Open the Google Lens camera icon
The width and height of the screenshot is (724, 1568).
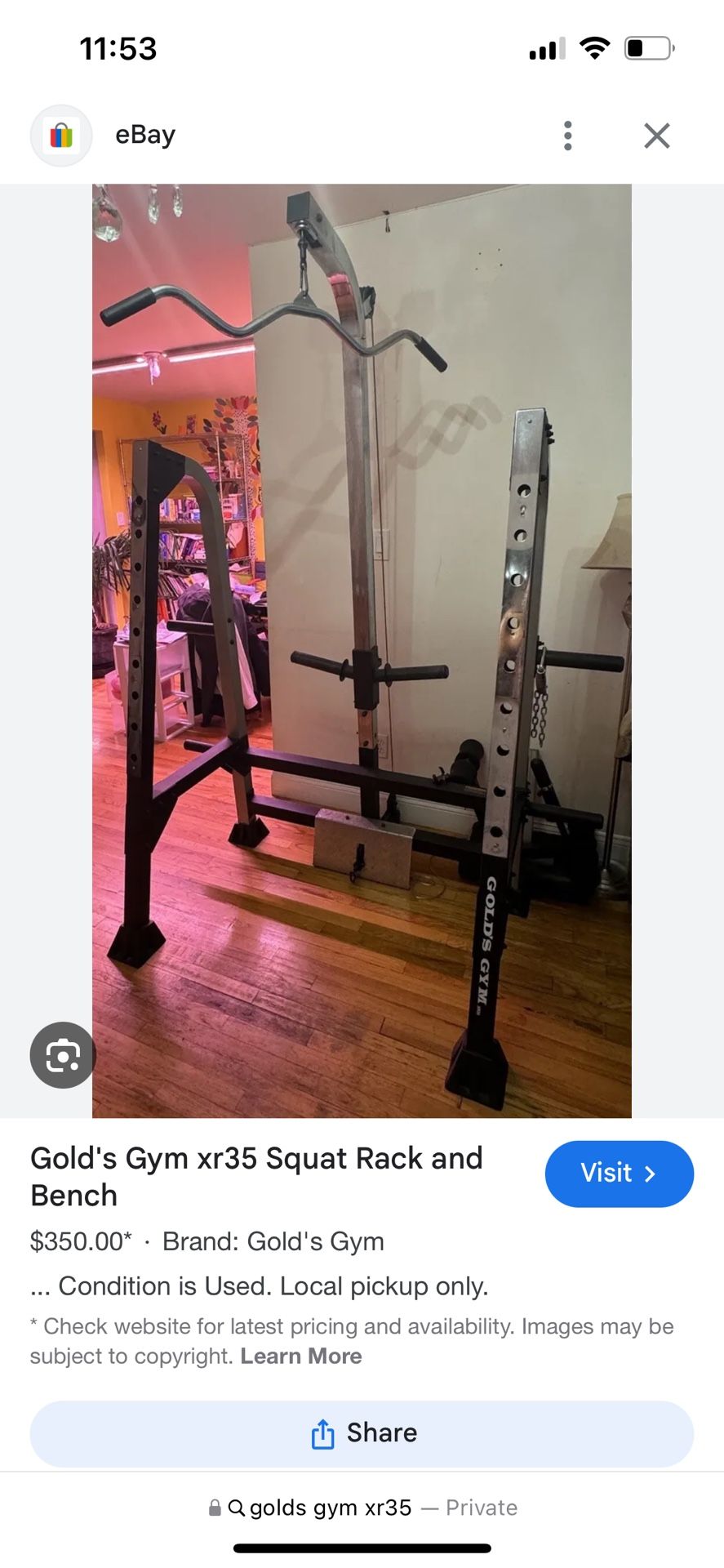63,1055
